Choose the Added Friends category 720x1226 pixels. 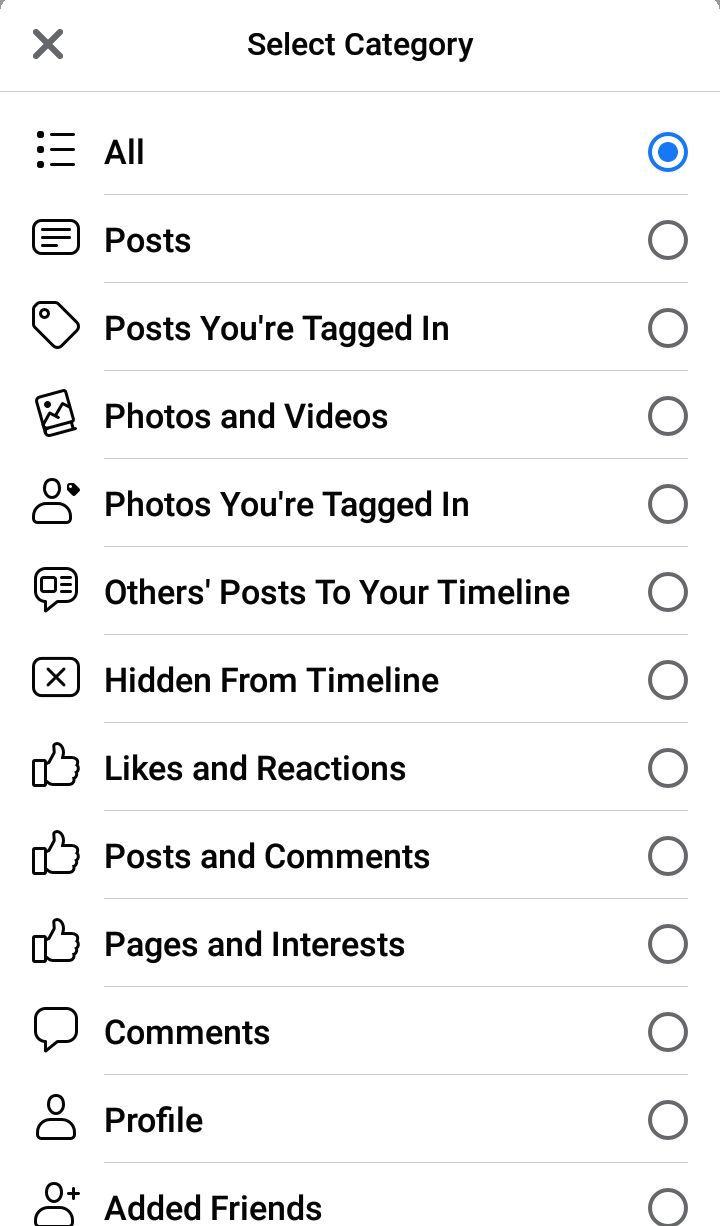coord(667,1206)
